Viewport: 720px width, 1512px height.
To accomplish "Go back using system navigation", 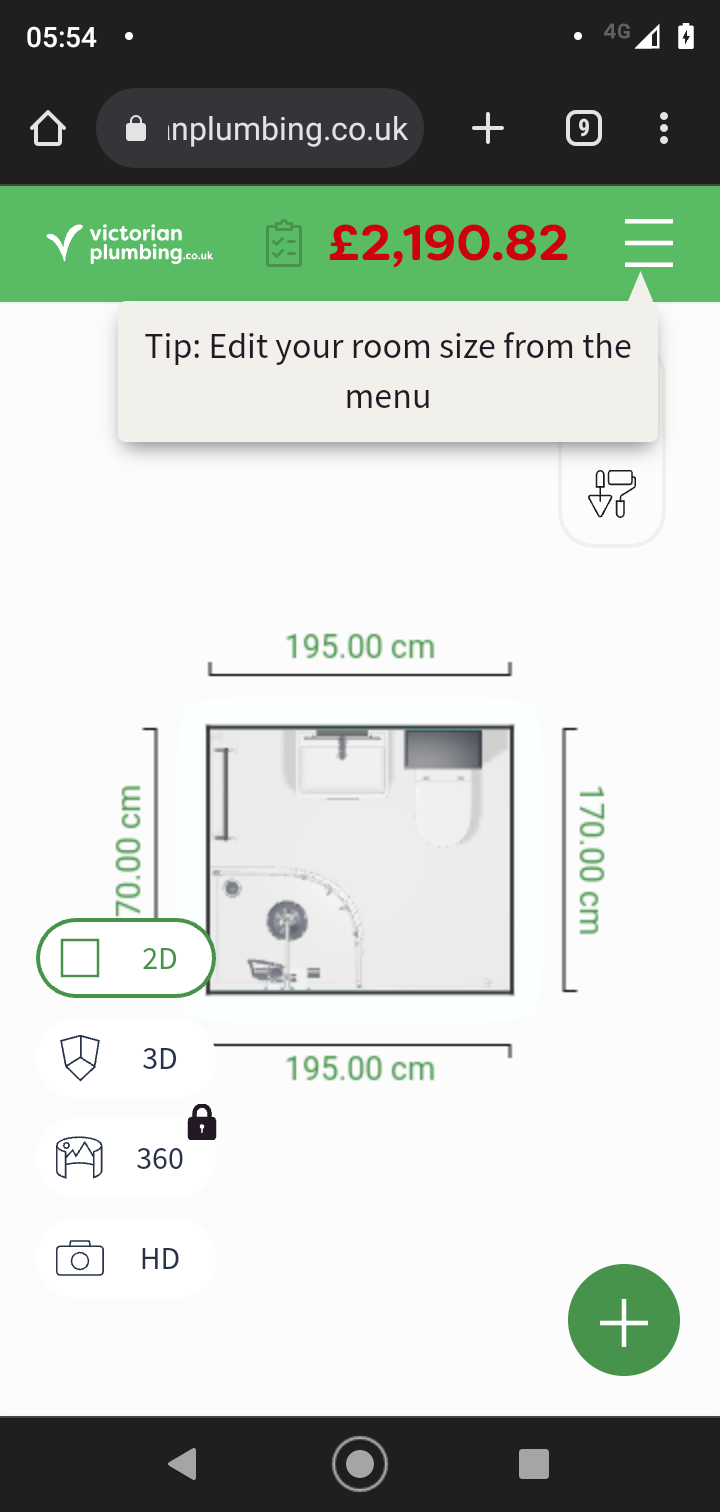I will point(182,1464).
